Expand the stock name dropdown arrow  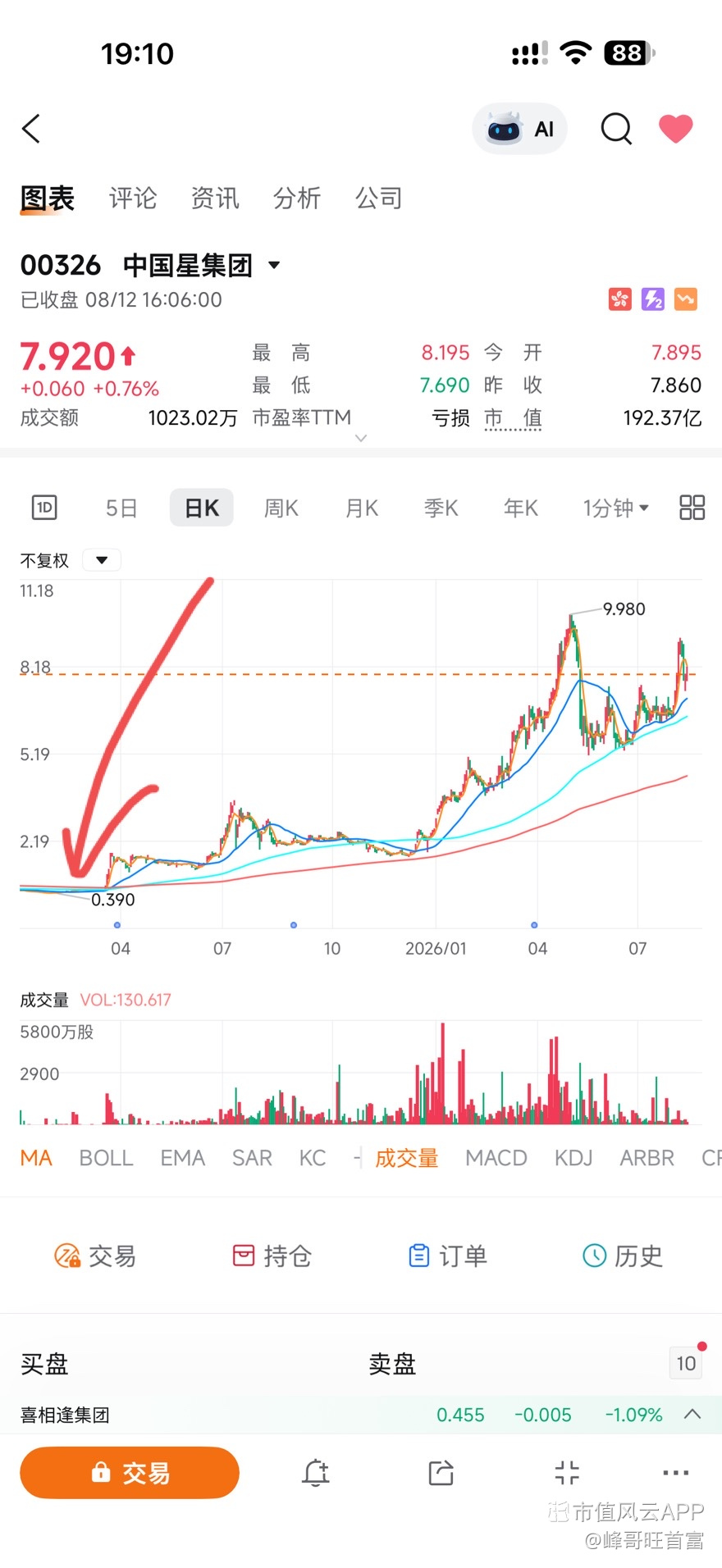274,265
